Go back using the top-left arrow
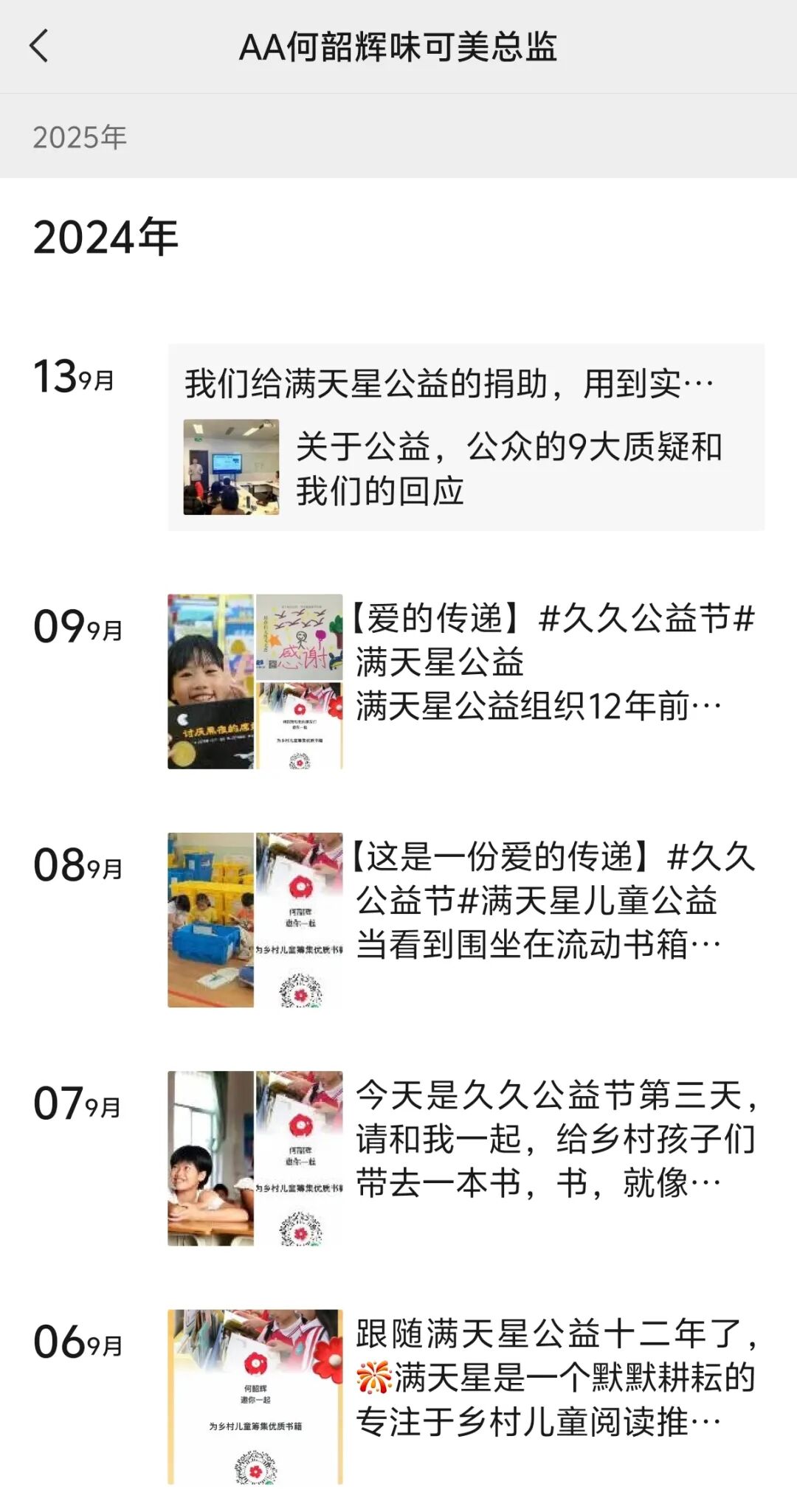This screenshot has width=797, height=1512. tap(39, 46)
